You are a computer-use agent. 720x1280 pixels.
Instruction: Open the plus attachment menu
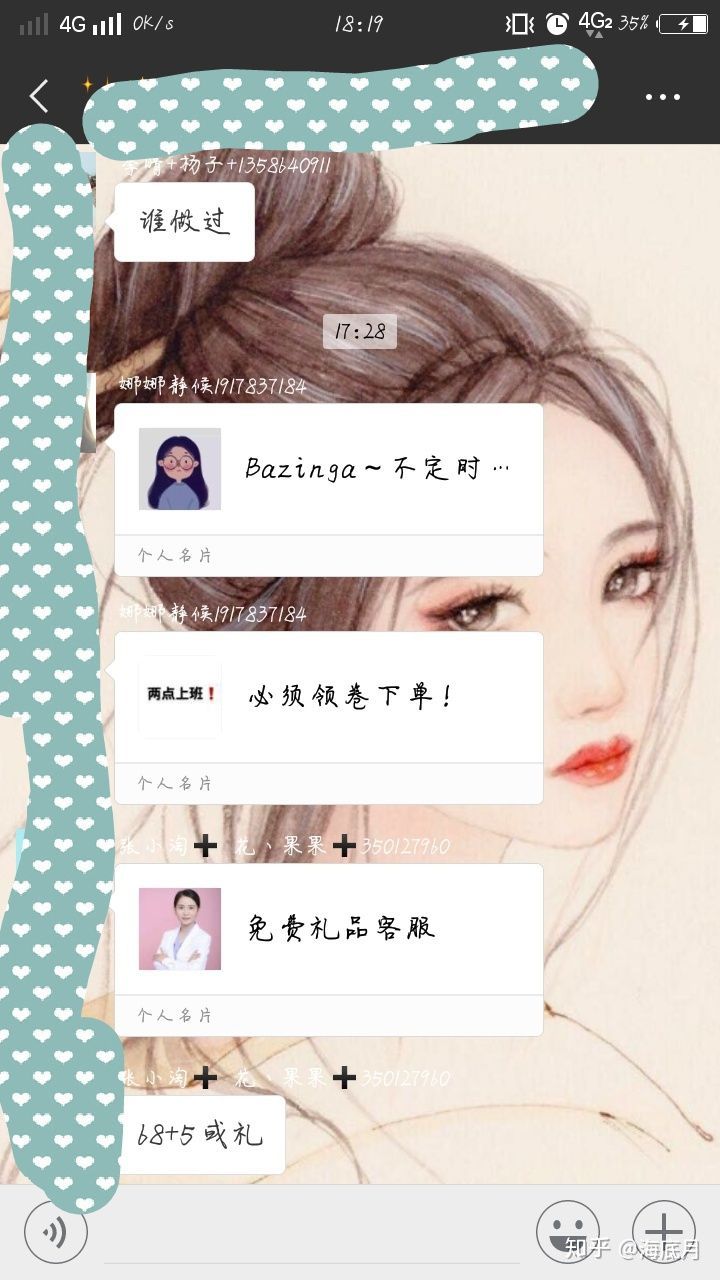[663, 1232]
